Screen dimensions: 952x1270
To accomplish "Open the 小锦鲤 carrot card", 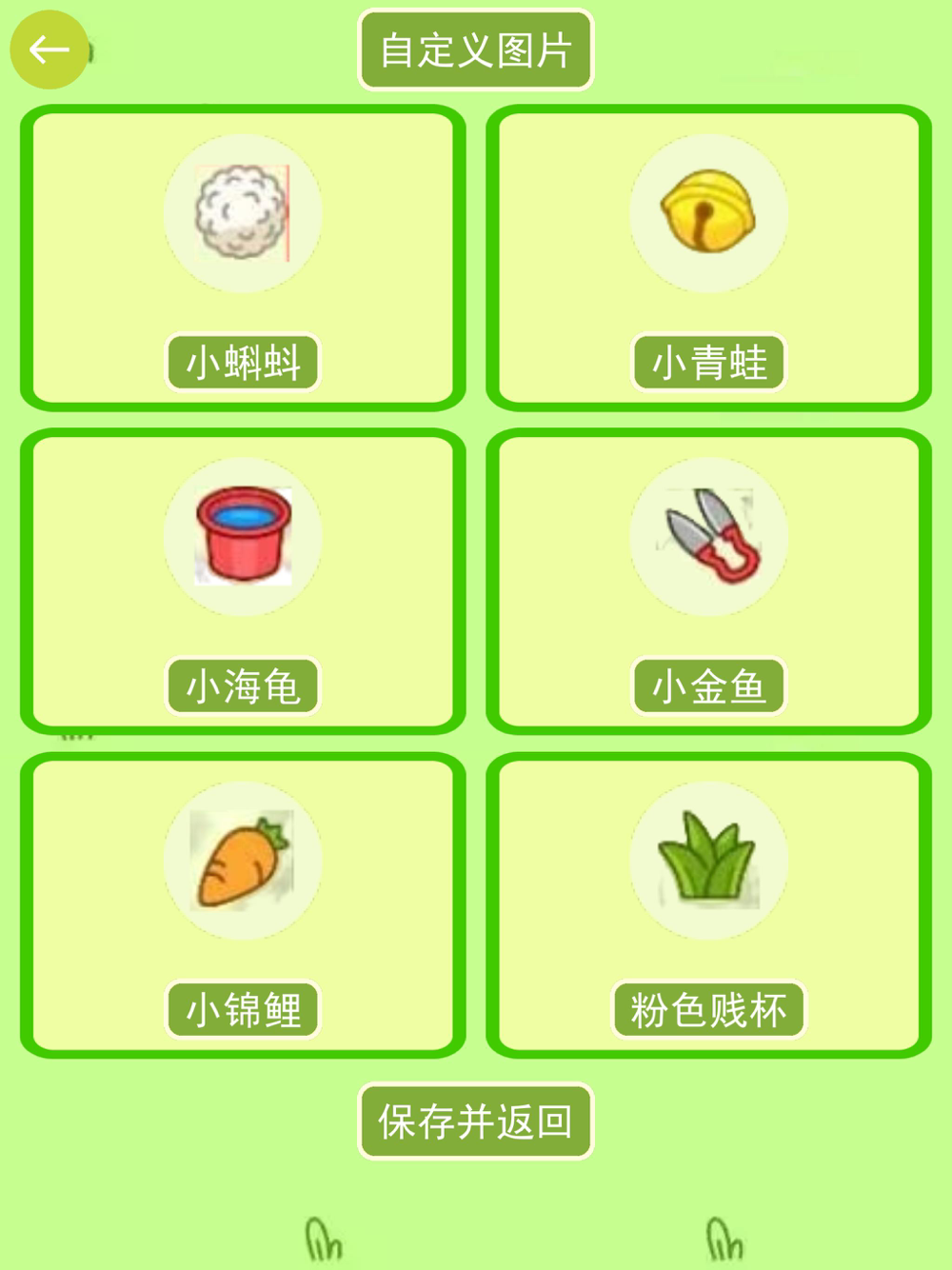I will (x=243, y=905).
